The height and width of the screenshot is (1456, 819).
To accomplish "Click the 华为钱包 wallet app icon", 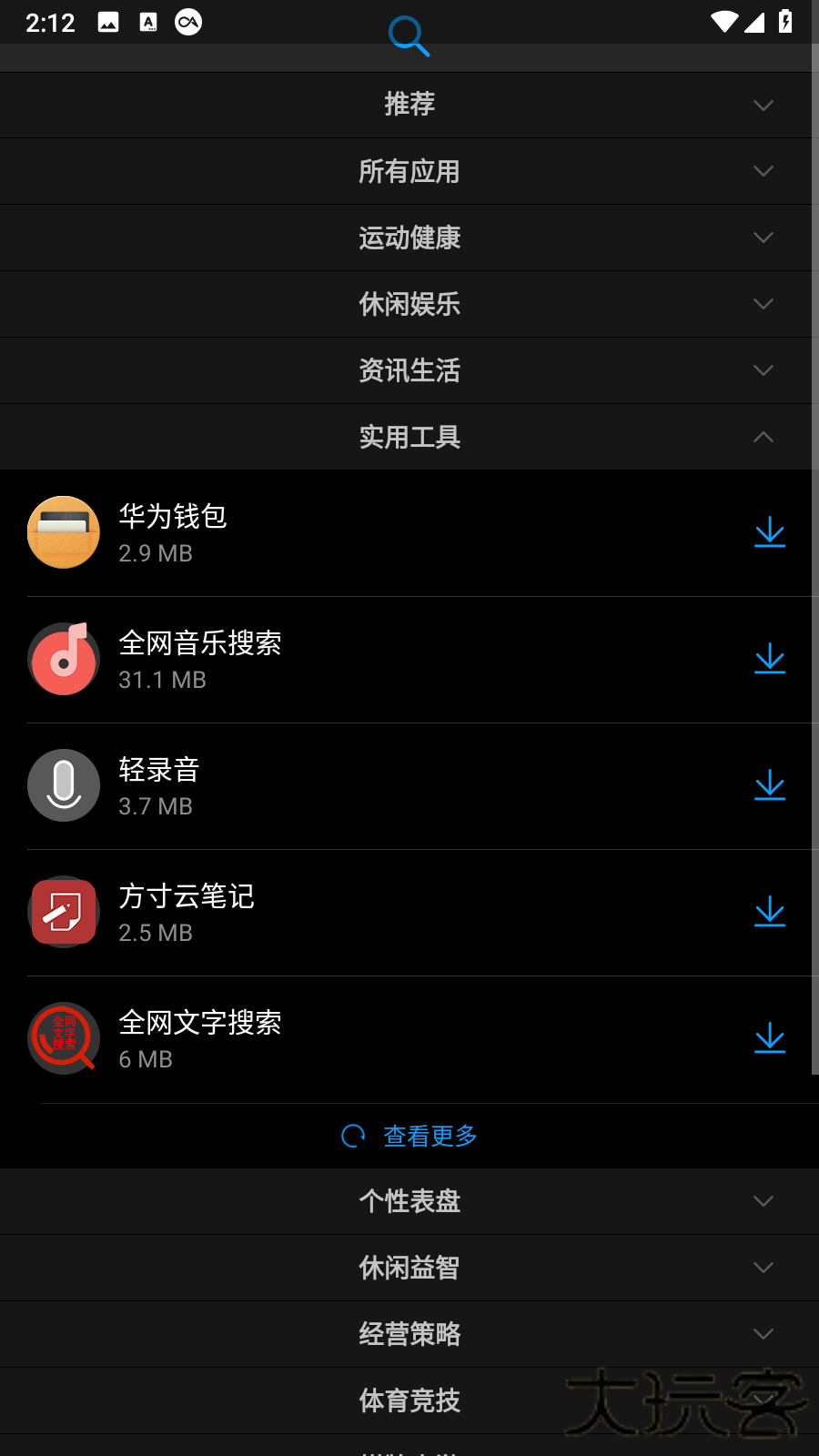I will click(x=63, y=532).
